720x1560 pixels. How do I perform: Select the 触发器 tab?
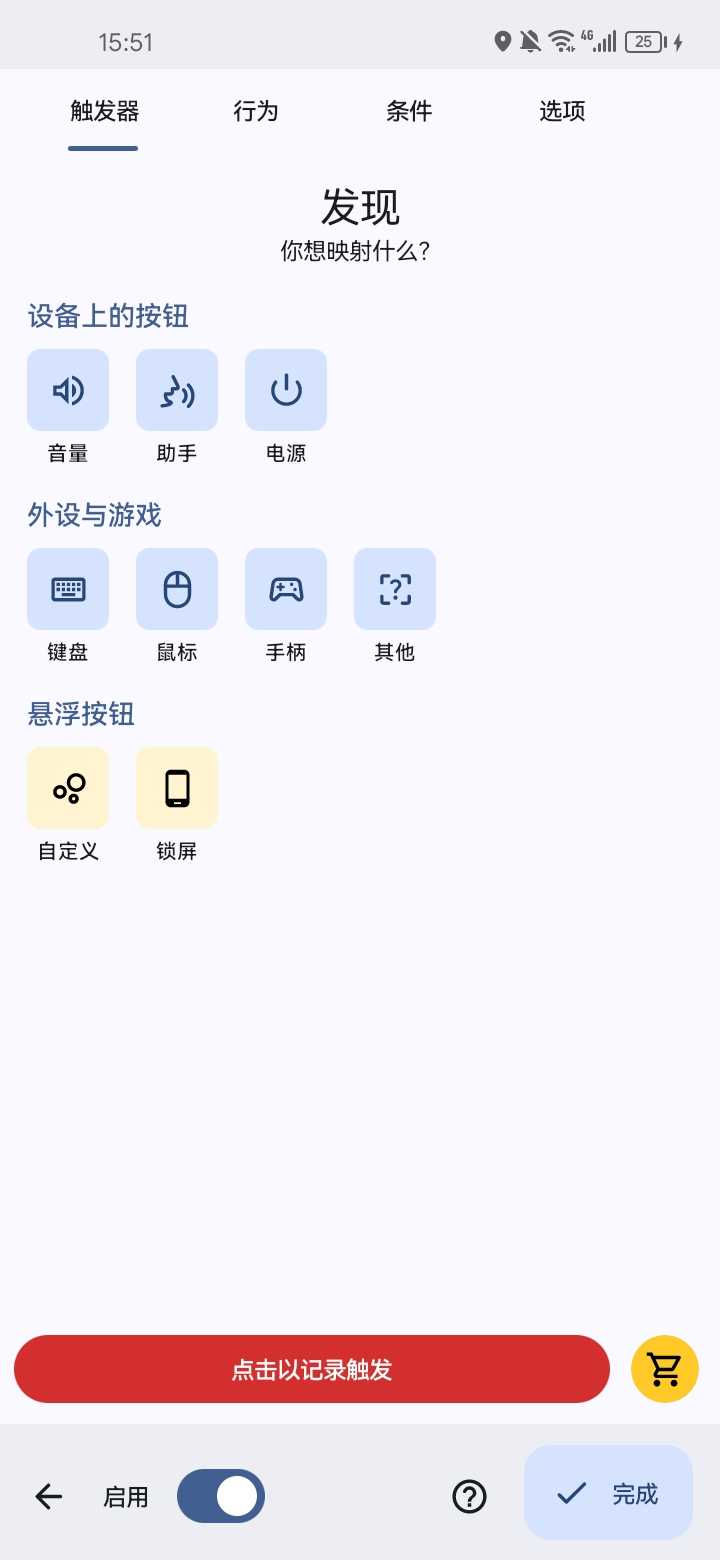[104, 111]
